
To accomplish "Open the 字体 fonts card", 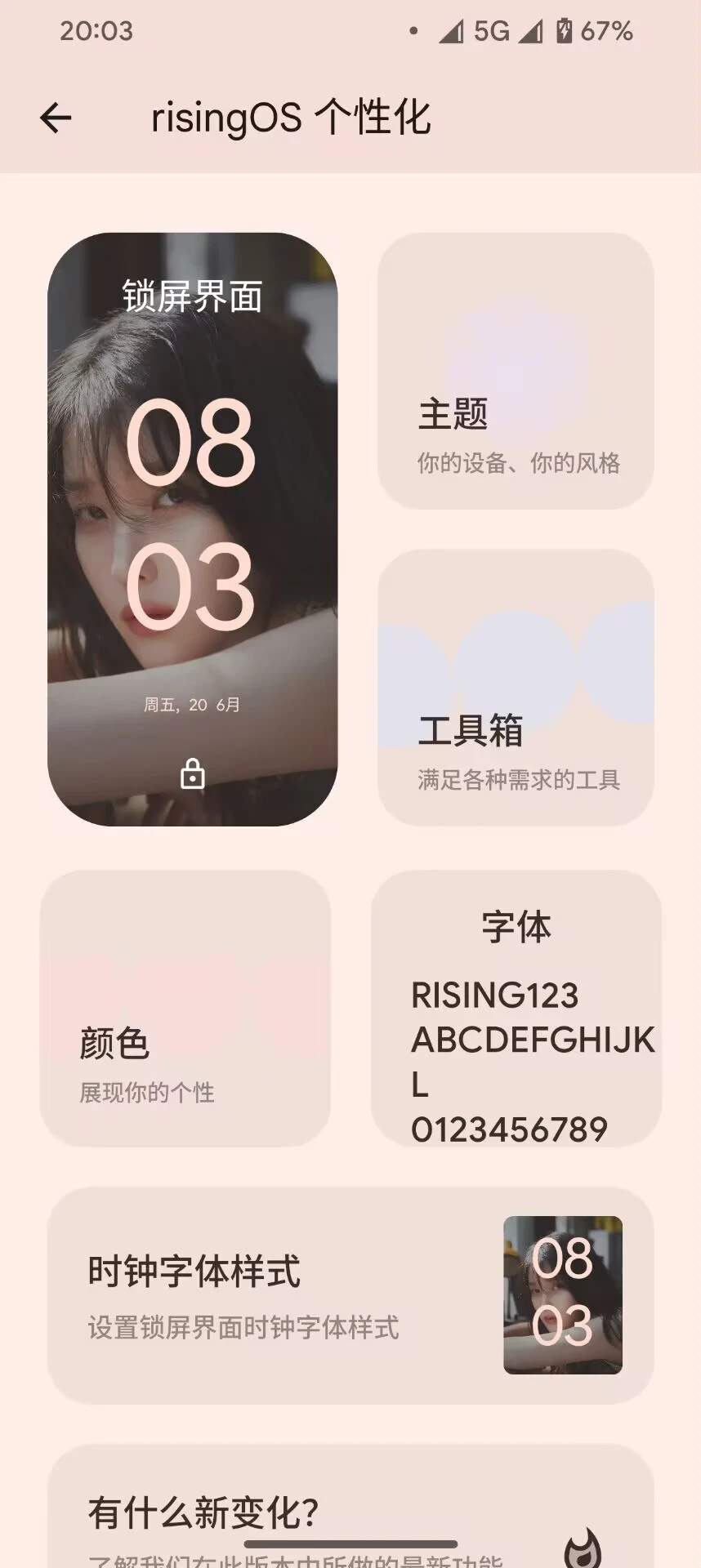I will tap(516, 1009).
